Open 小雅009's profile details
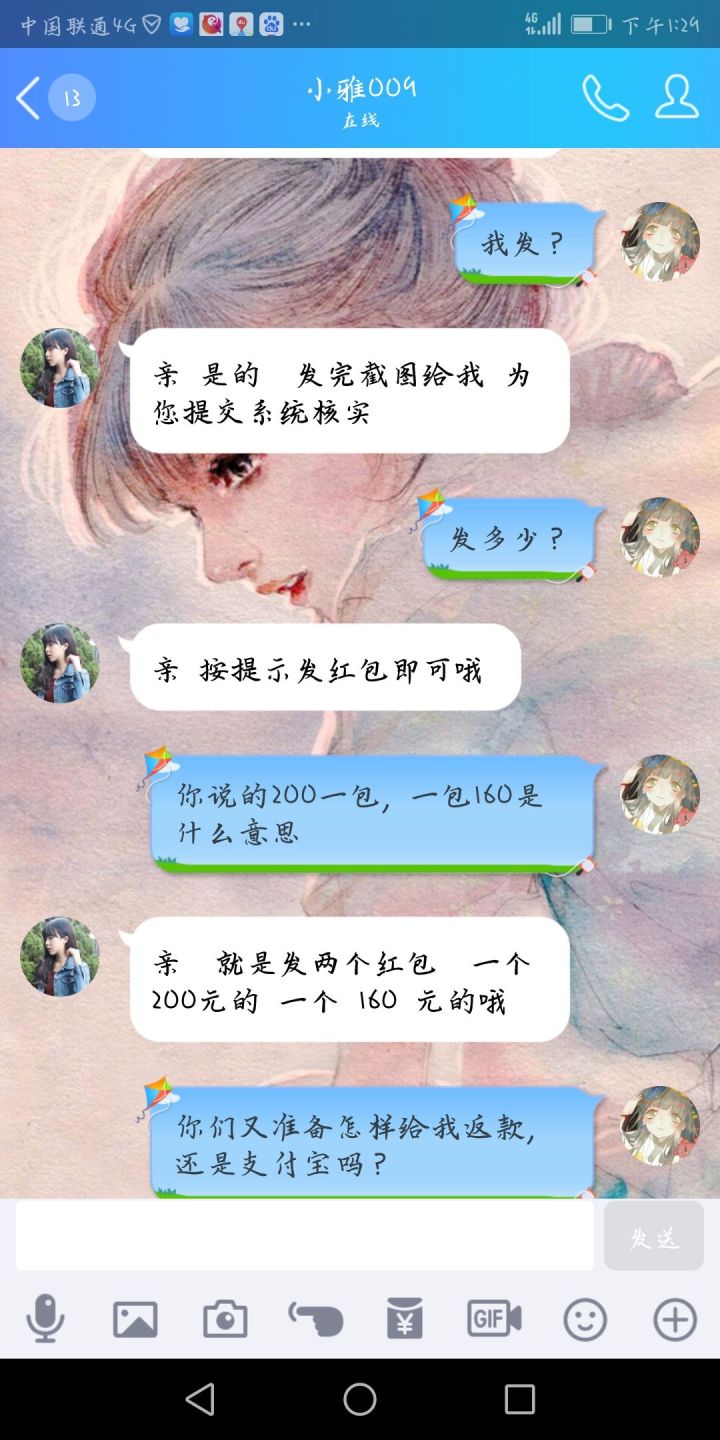The width and height of the screenshot is (720, 1440). tap(677, 98)
